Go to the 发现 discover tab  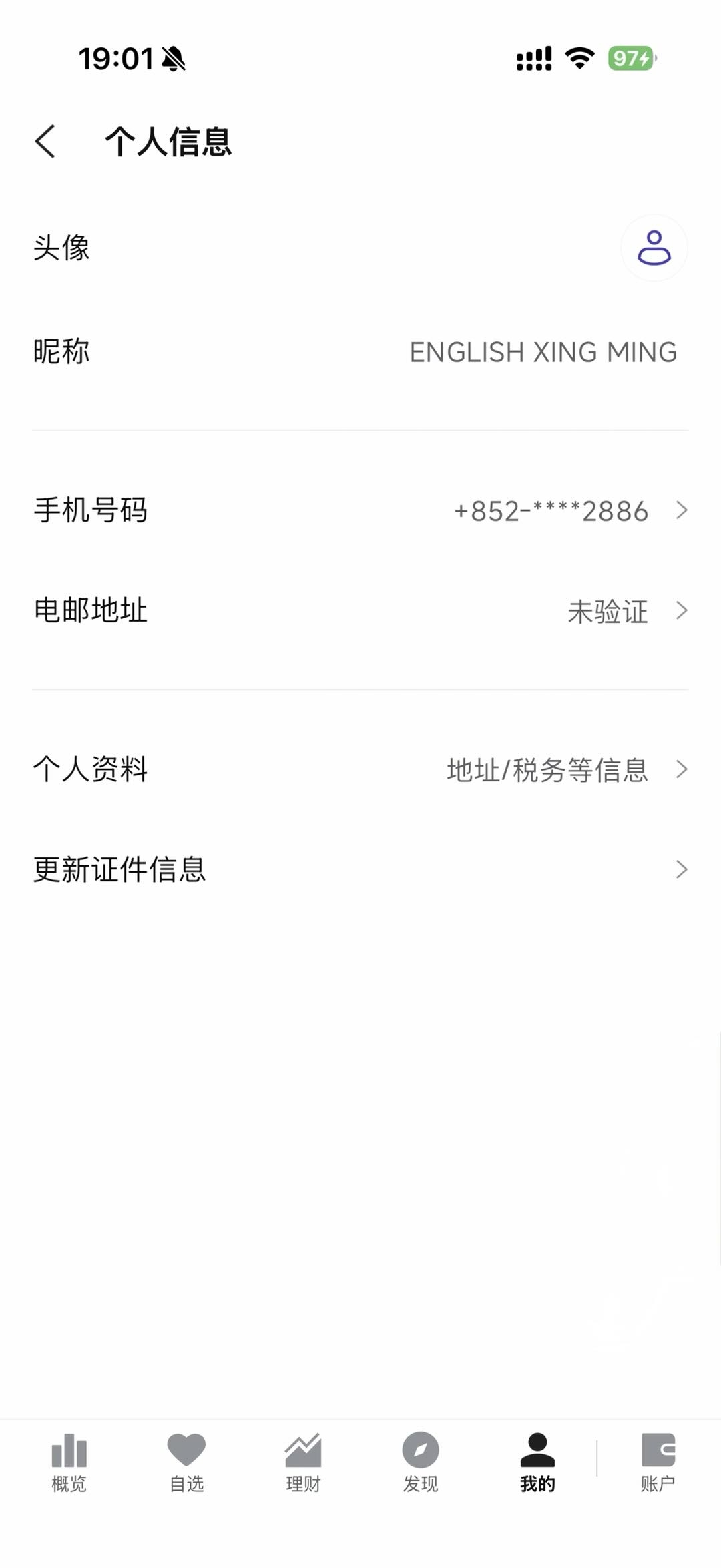point(421,1462)
